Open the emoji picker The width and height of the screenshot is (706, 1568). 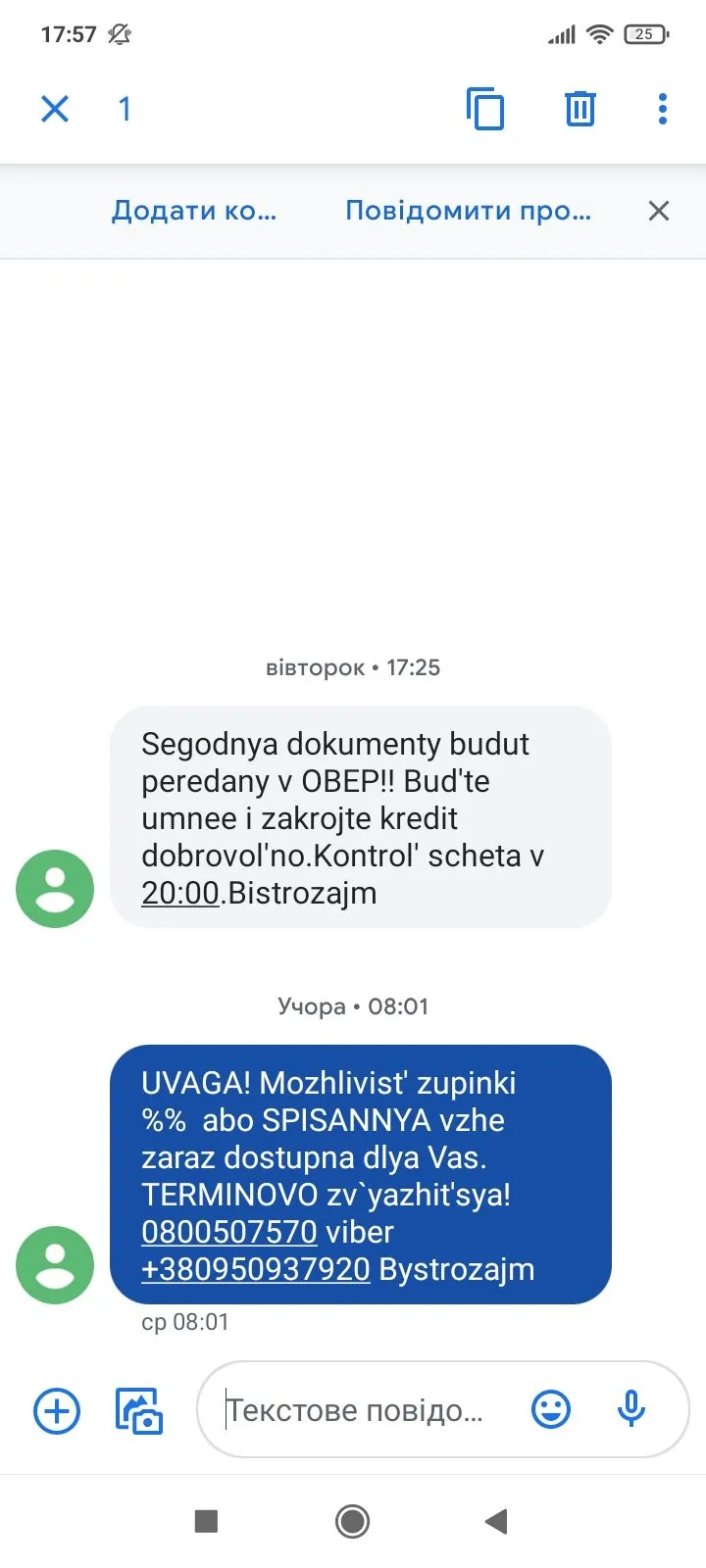[x=551, y=1410]
